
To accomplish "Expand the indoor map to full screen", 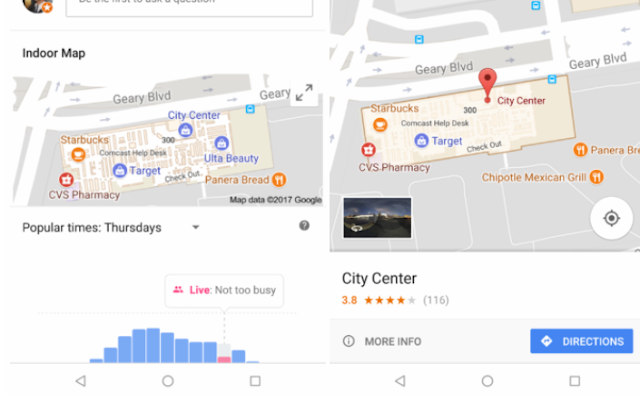I will [304, 93].
